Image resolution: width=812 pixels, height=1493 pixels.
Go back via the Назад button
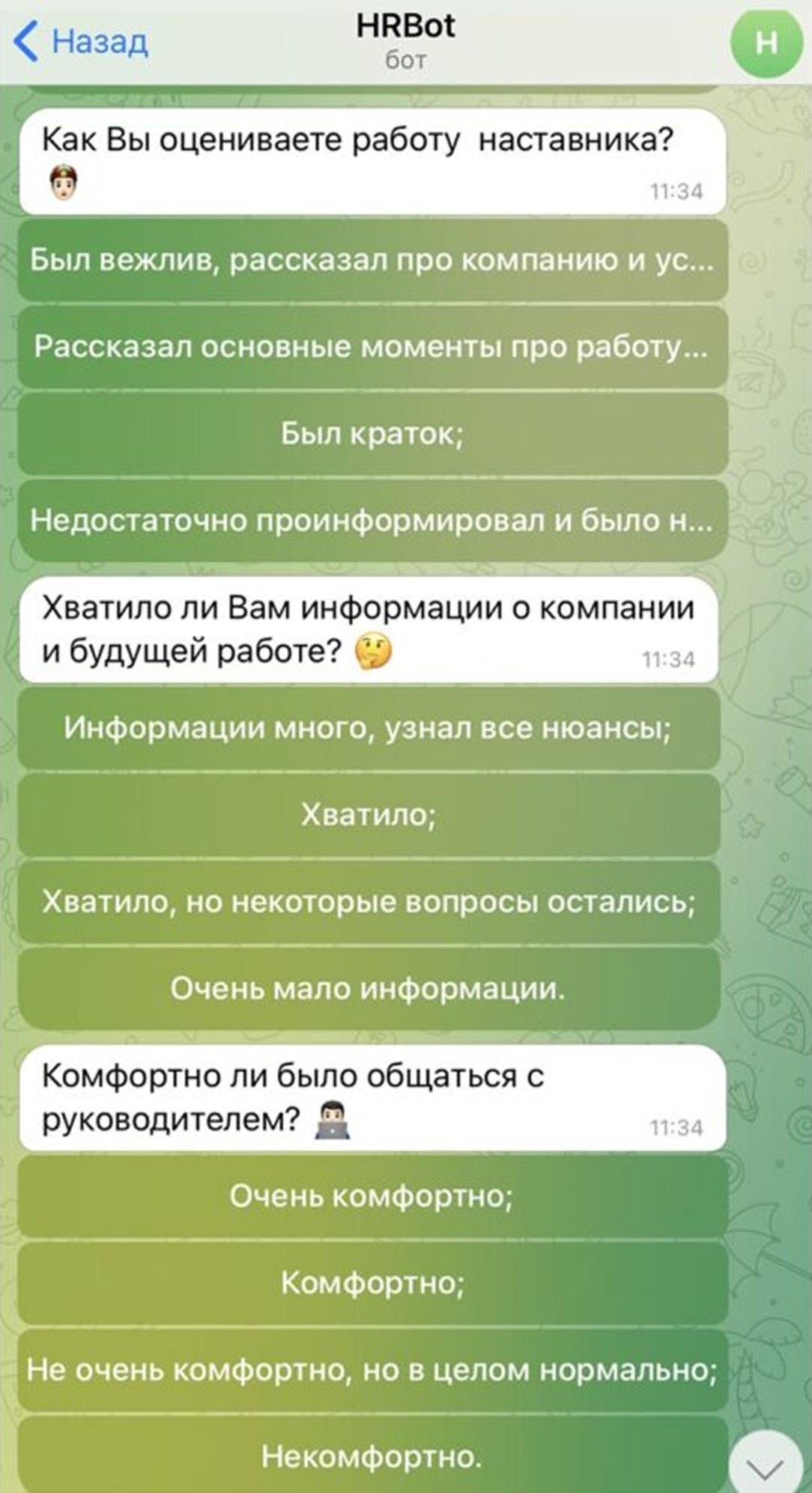pos(81,41)
